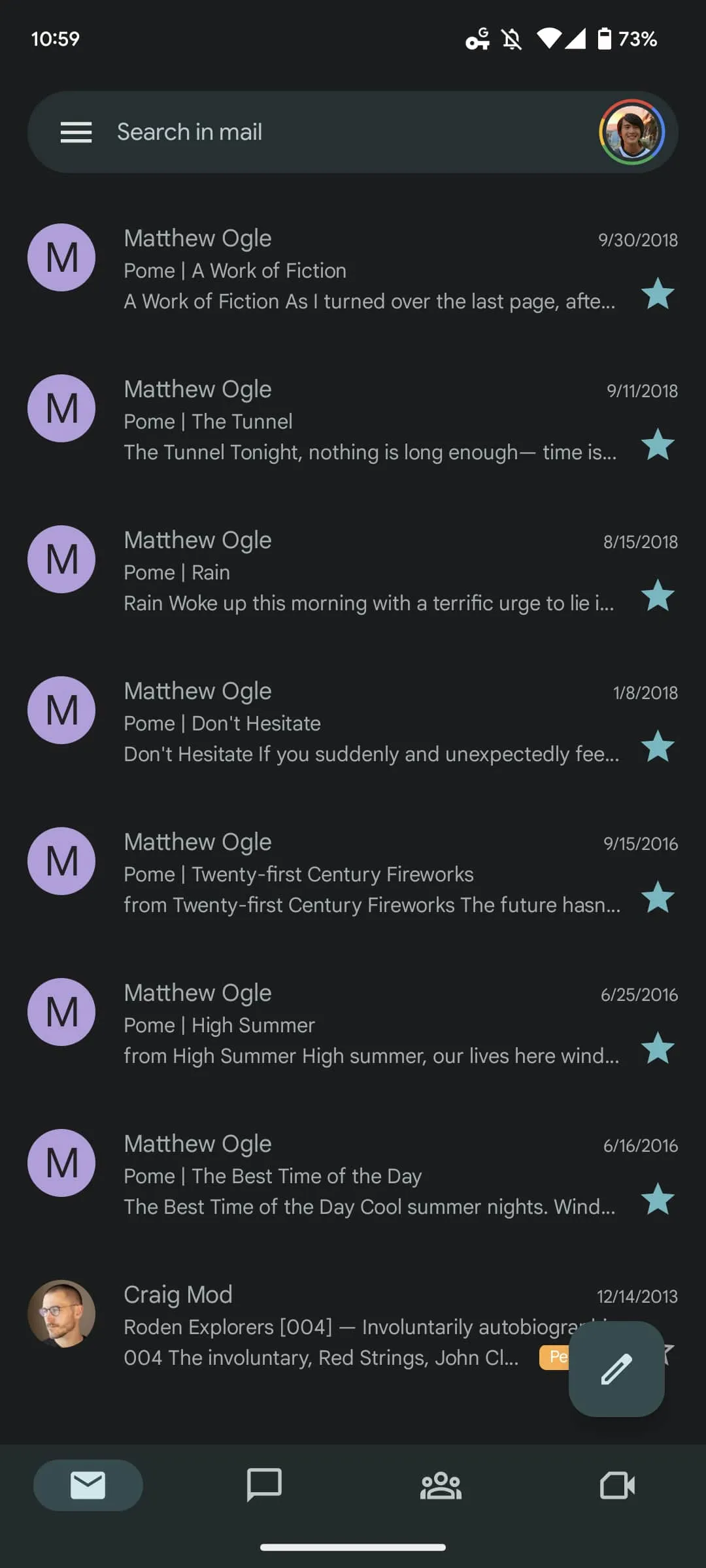Screen dimensions: 706x1568
Task: Unstar the Pome | The Tunnel email
Action: tap(659, 445)
